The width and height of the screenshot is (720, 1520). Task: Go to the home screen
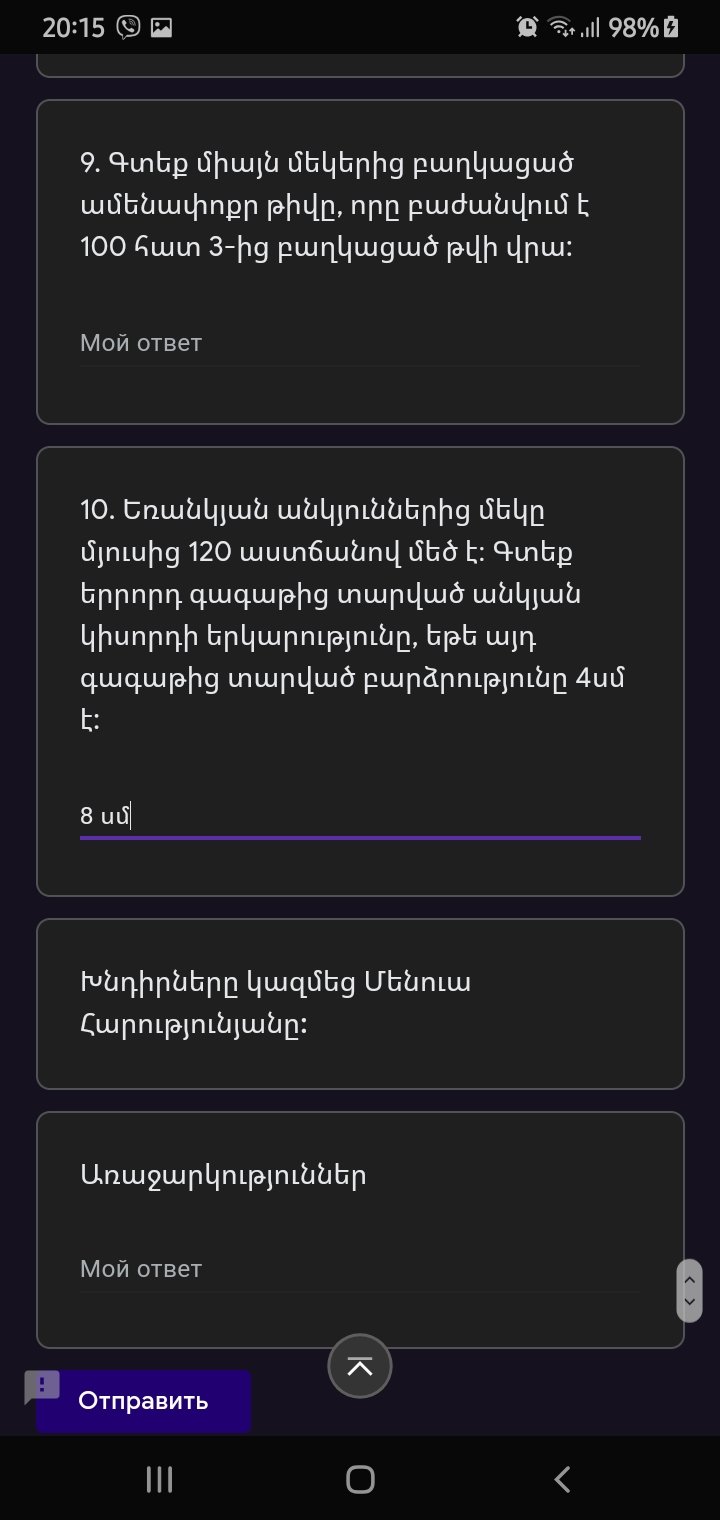click(x=360, y=1479)
